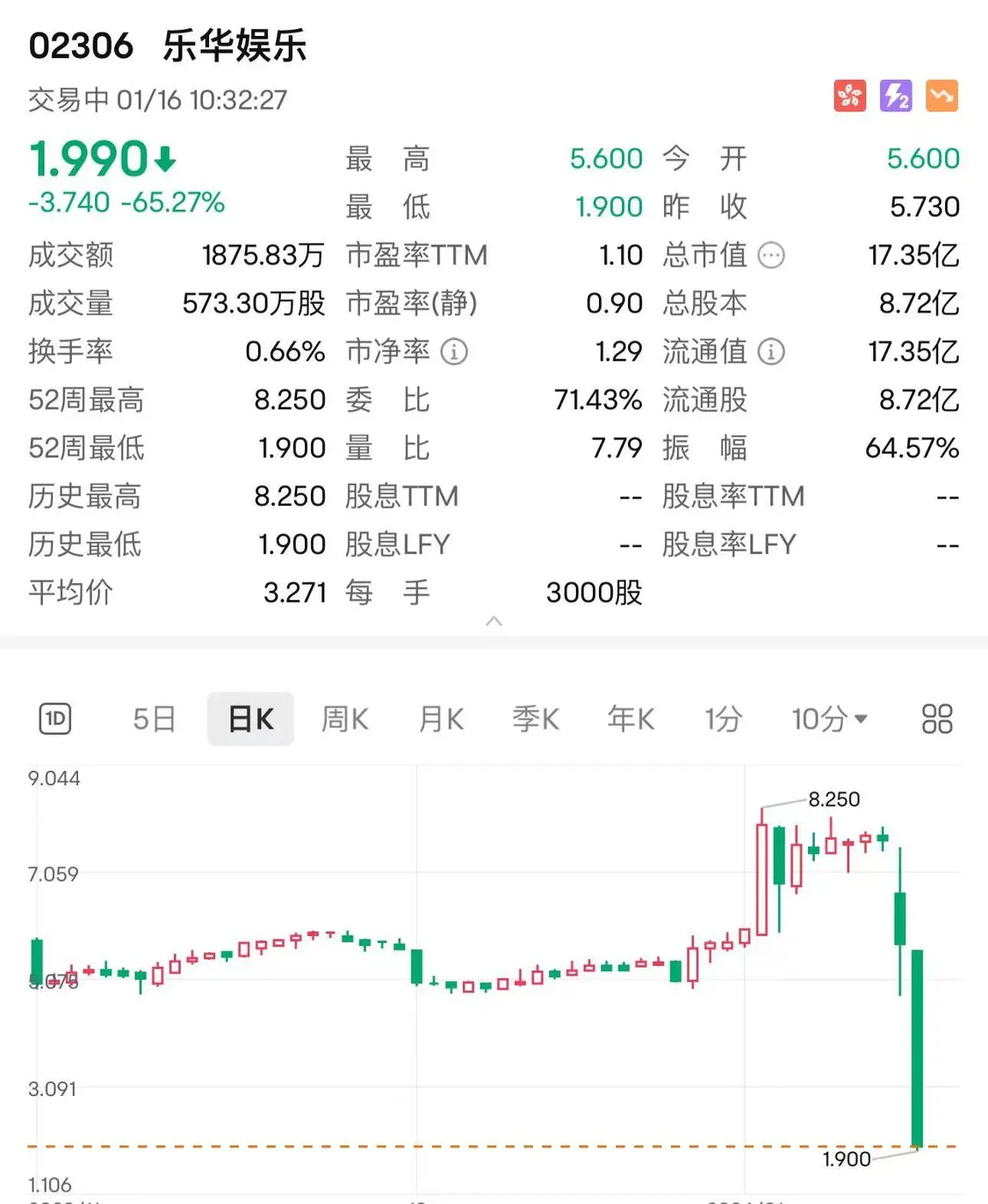Show info about 市净率
This screenshot has width=988, height=1204.
point(454,352)
